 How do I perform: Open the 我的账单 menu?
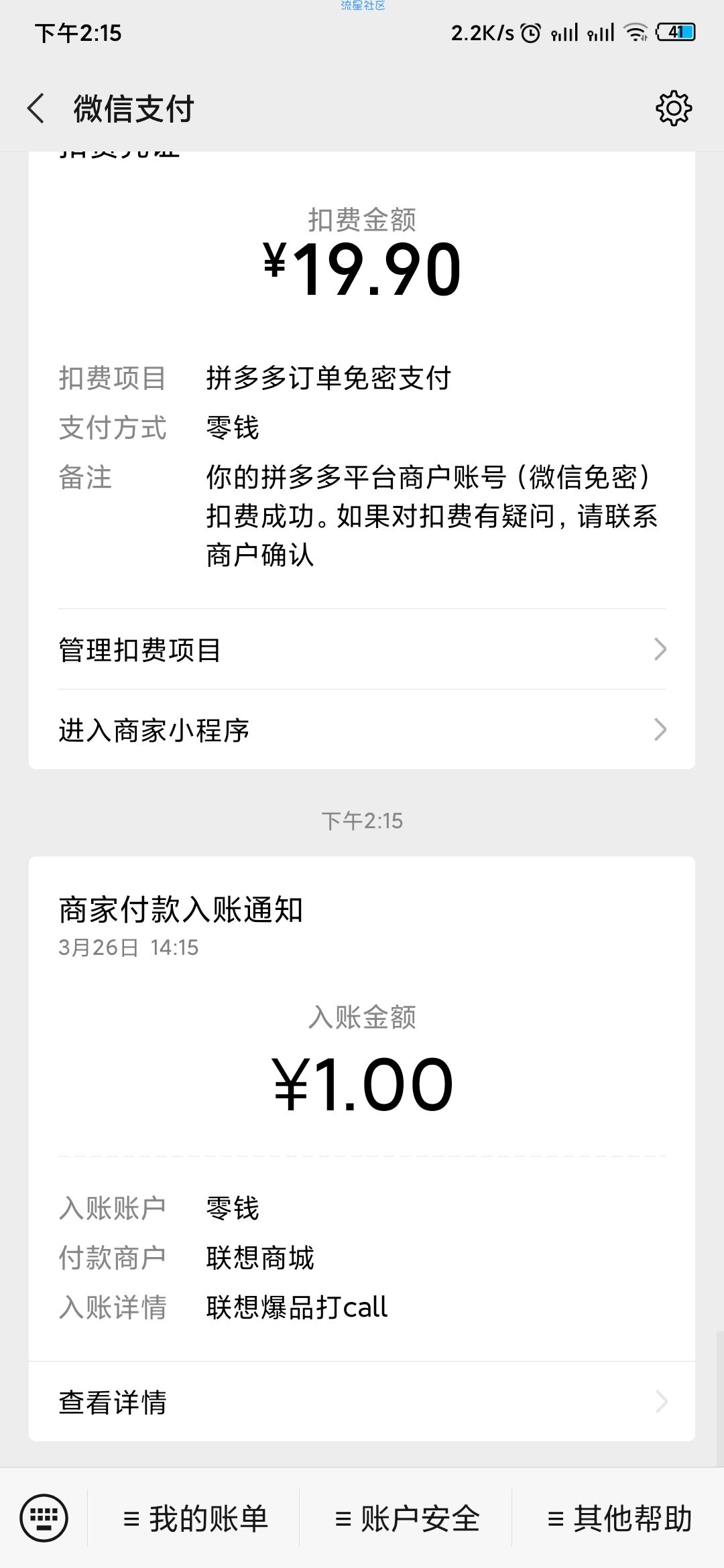click(195, 1518)
